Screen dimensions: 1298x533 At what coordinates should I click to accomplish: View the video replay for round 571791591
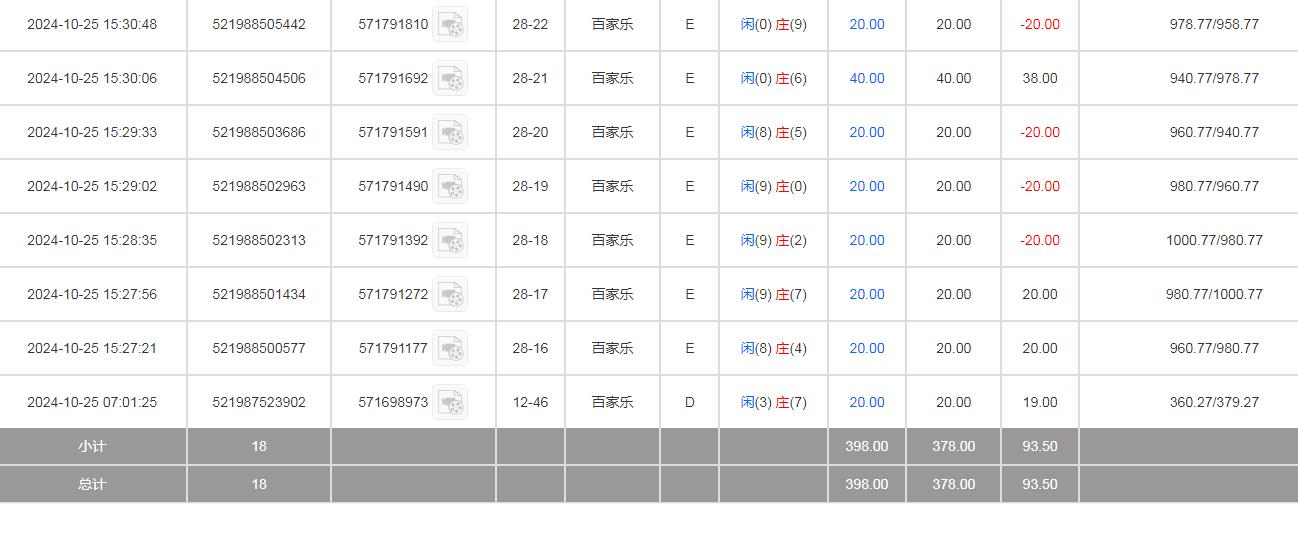450,133
